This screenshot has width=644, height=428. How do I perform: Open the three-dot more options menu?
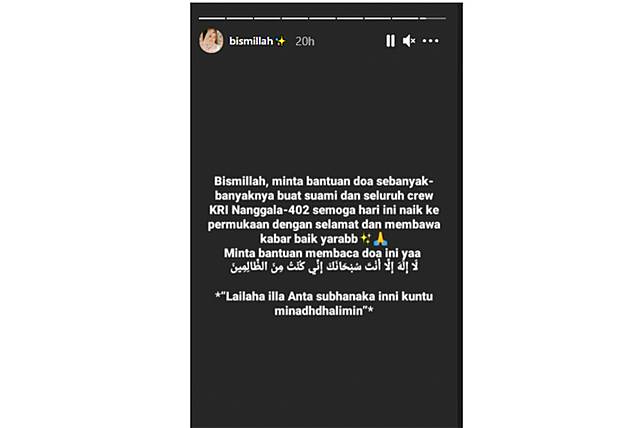click(x=431, y=41)
